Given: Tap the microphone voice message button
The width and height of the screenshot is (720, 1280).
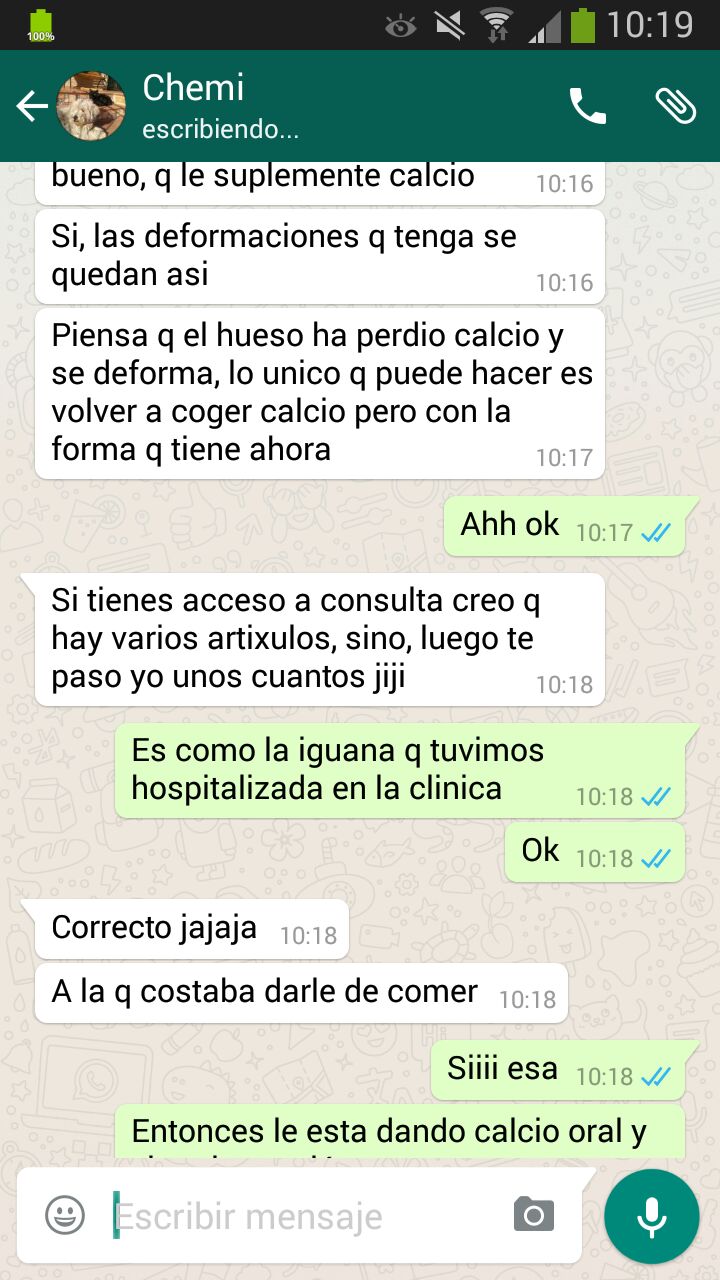Looking at the screenshot, I should pyautogui.click(x=652, y=1216).
